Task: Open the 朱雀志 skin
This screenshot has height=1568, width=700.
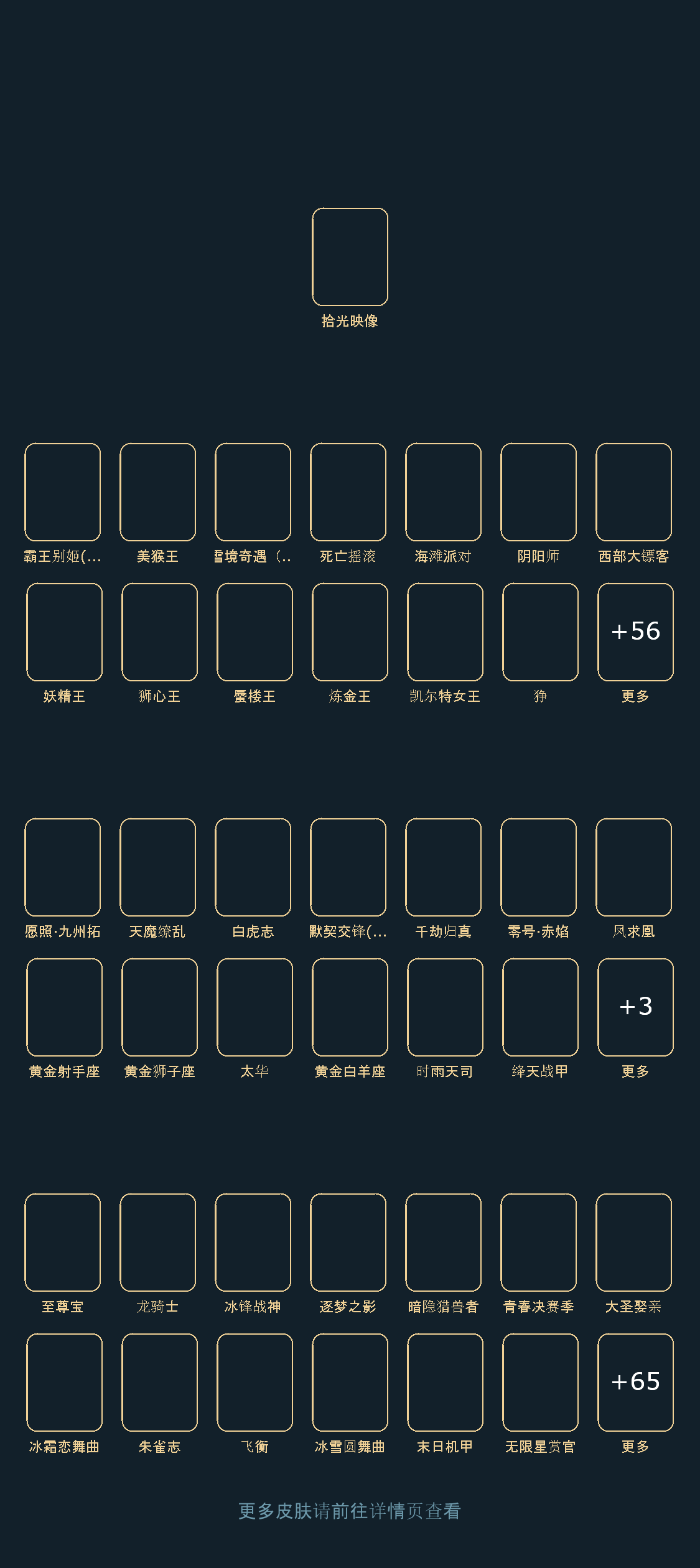Action: click(159, 1383)
